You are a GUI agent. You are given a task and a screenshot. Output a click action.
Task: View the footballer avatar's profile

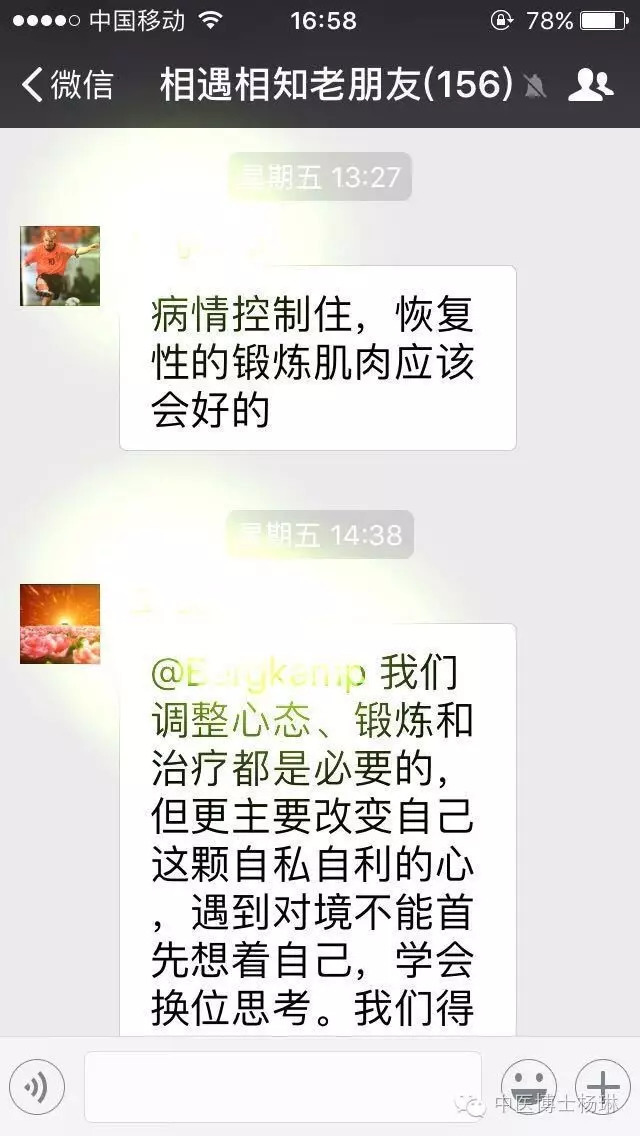(60, 266)
